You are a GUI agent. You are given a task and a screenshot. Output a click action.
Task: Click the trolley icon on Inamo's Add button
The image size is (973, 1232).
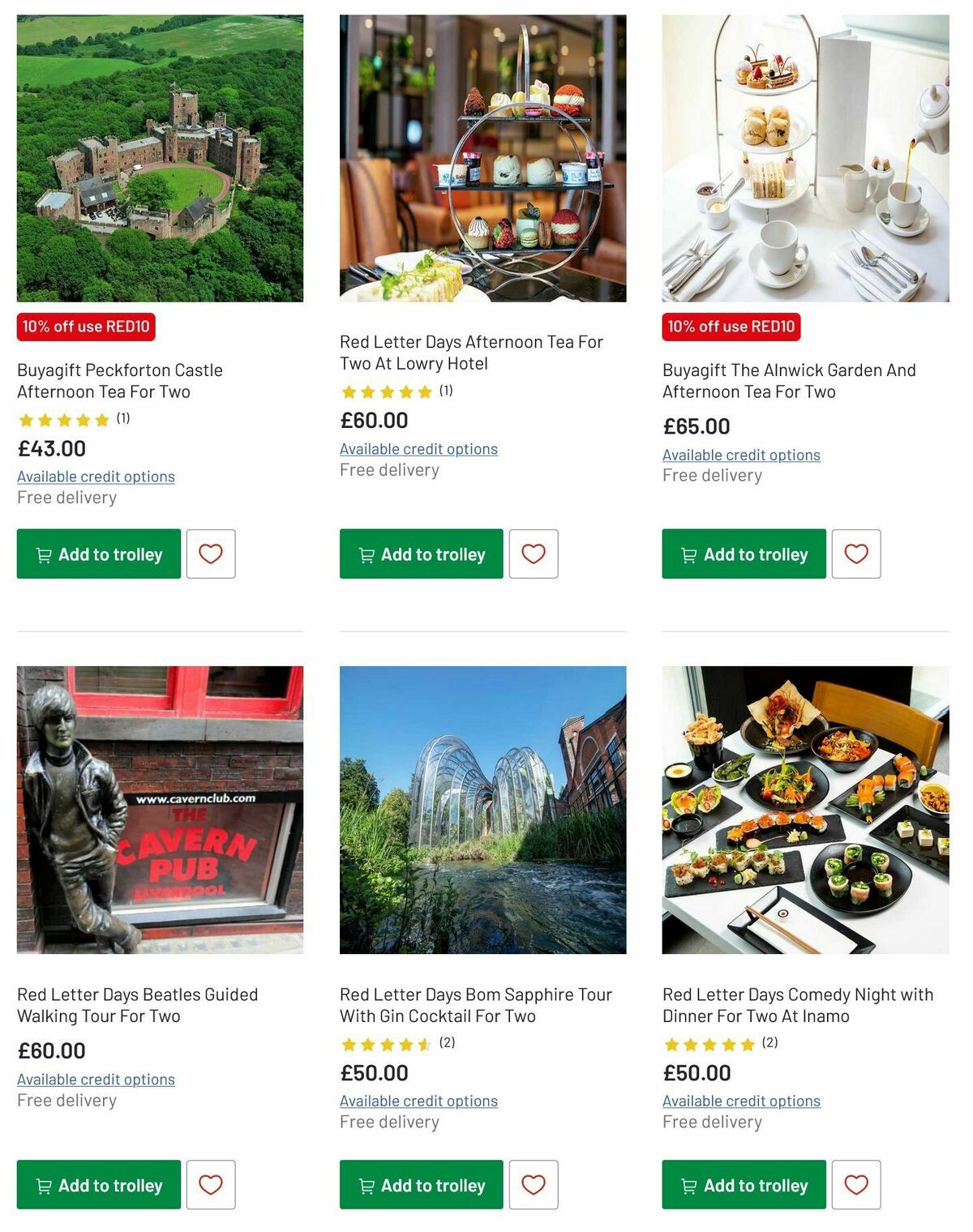click(688, 1185)
